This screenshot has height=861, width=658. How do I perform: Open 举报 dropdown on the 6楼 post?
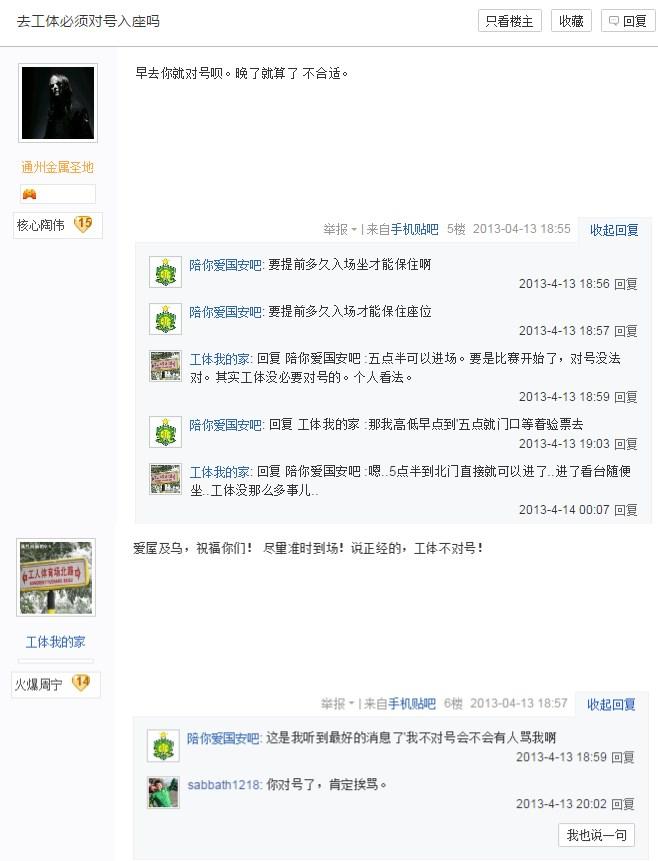point(338,704)
